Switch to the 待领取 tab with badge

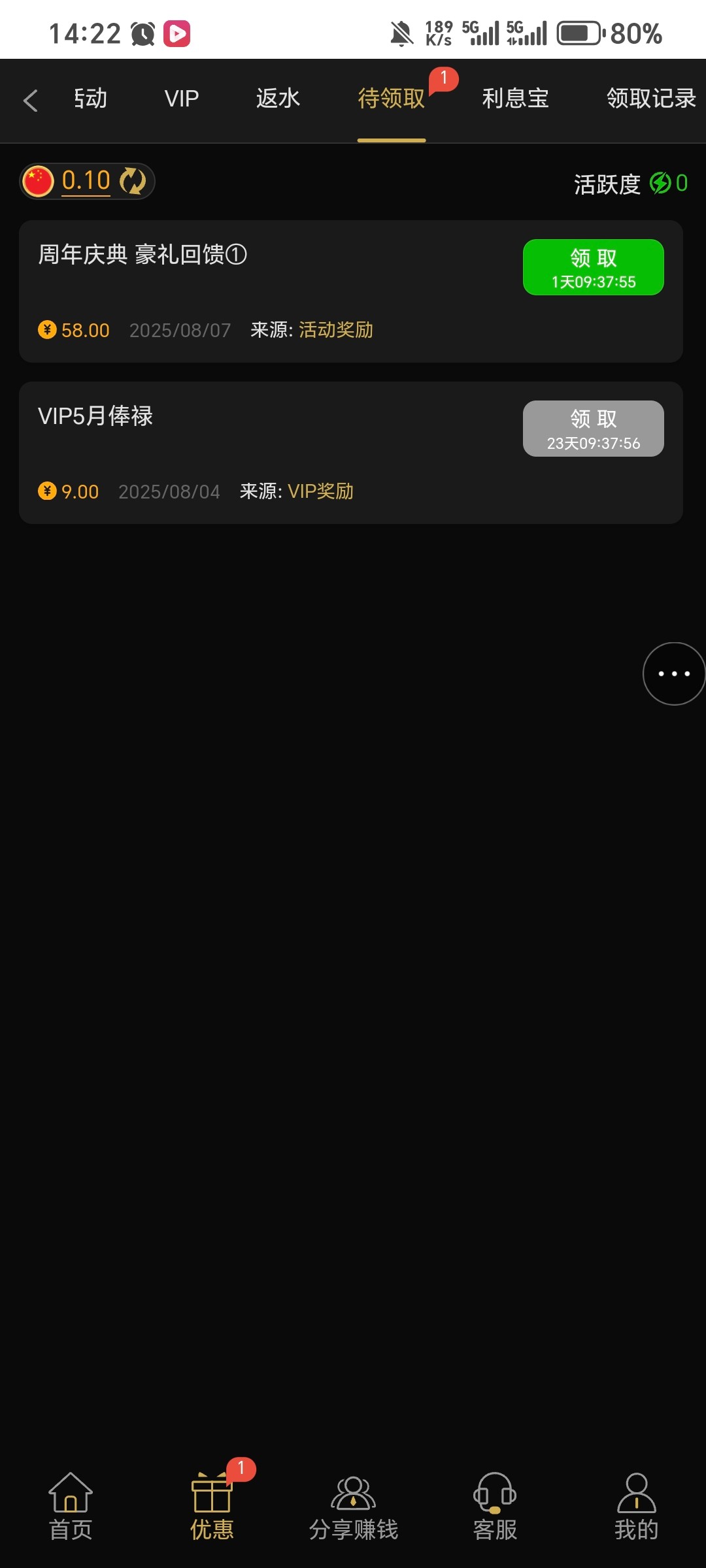click(391, 99)
